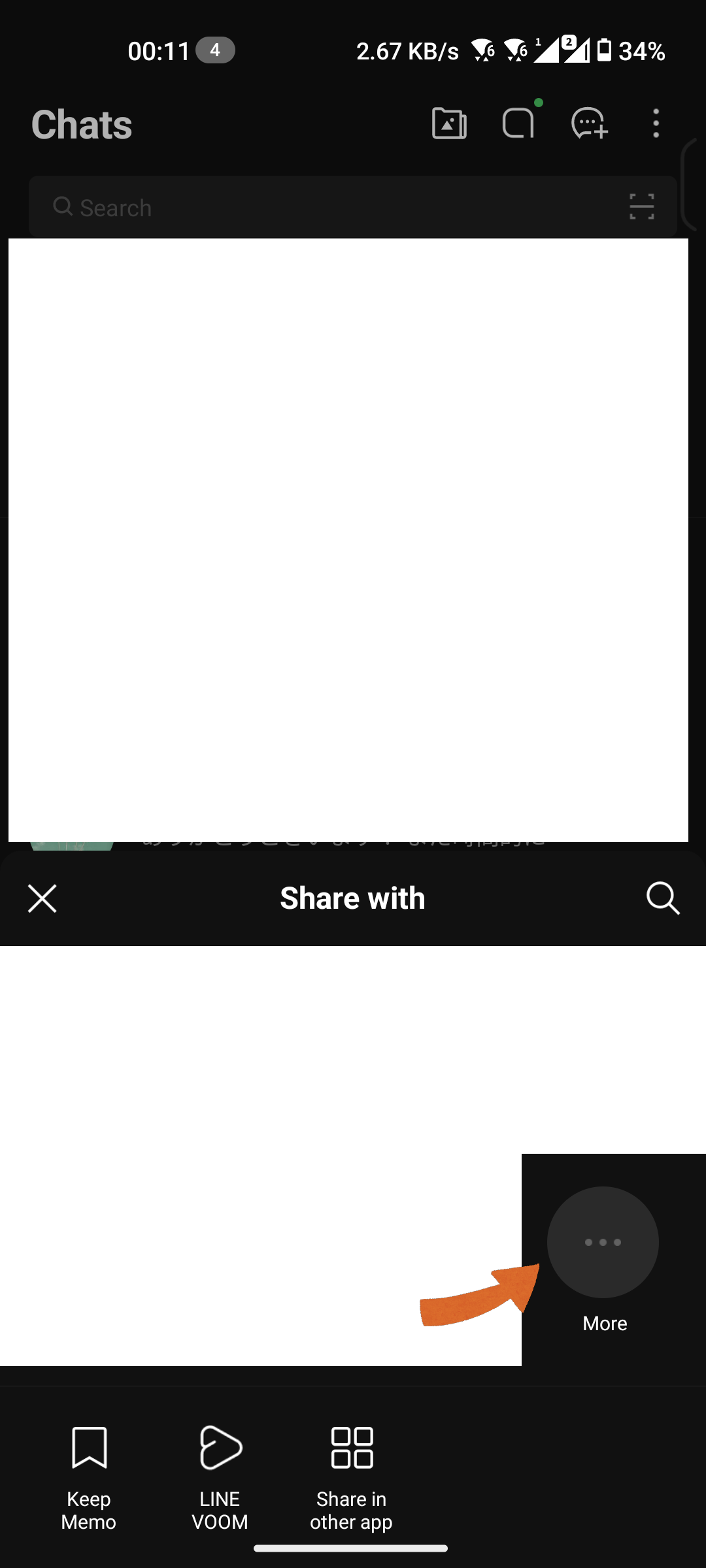Open the chat list icon with green dot
This screenshot has width=706, height=1568.
click(520, 124)
